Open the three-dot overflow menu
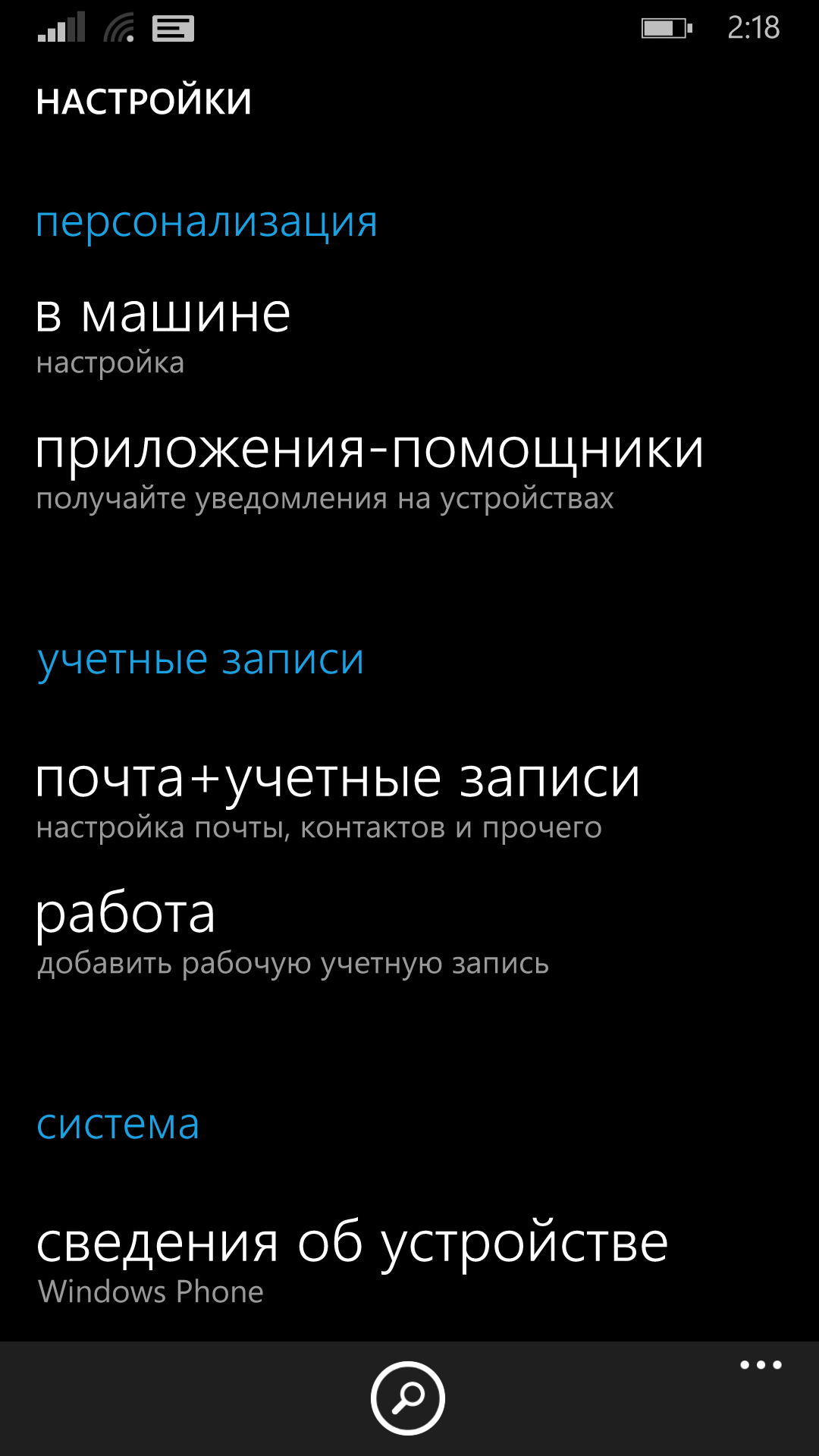Screen dimensions: 819x1456 click(761, 1365)
